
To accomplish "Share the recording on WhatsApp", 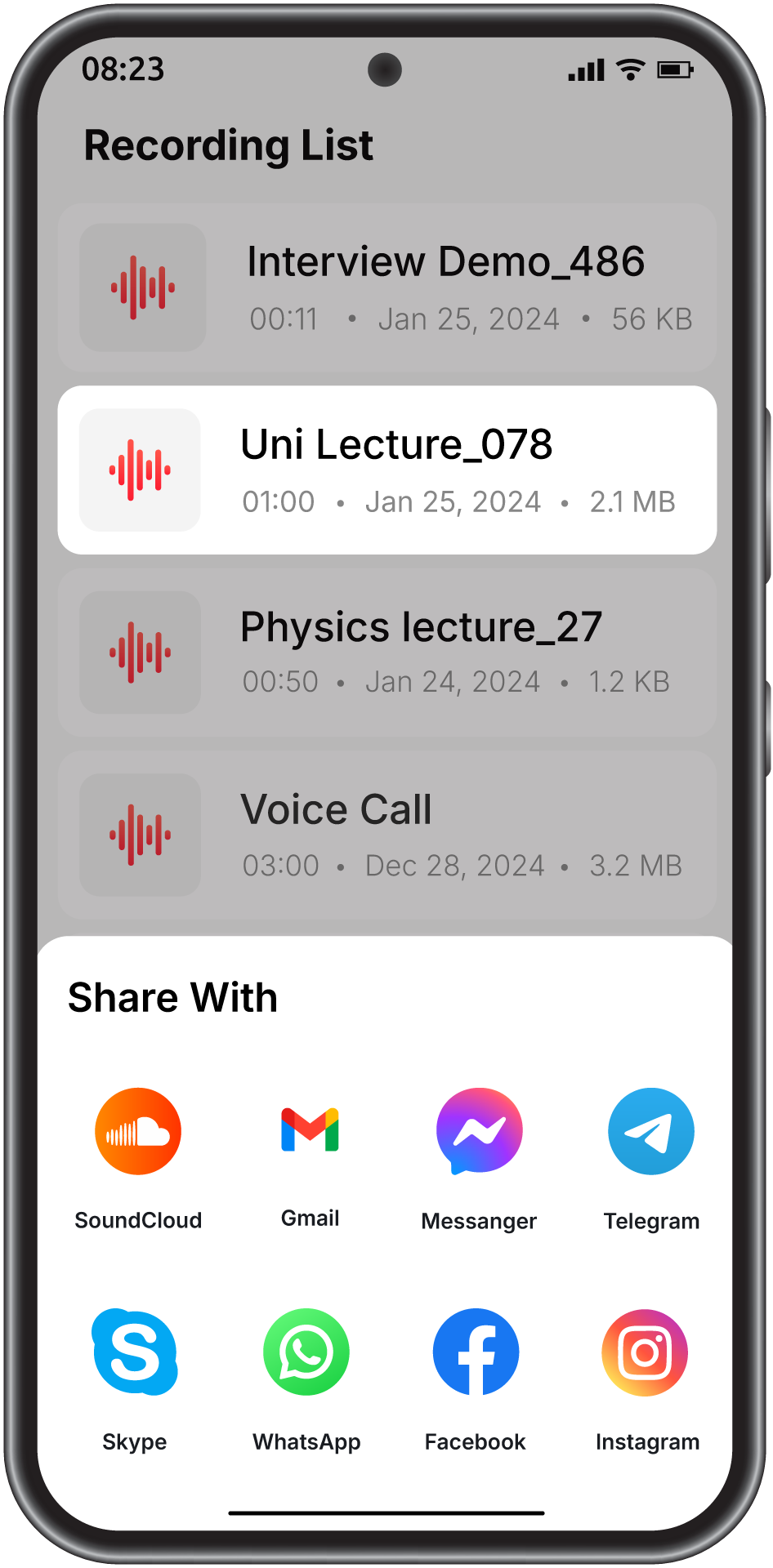I will tap(306, 1352).
